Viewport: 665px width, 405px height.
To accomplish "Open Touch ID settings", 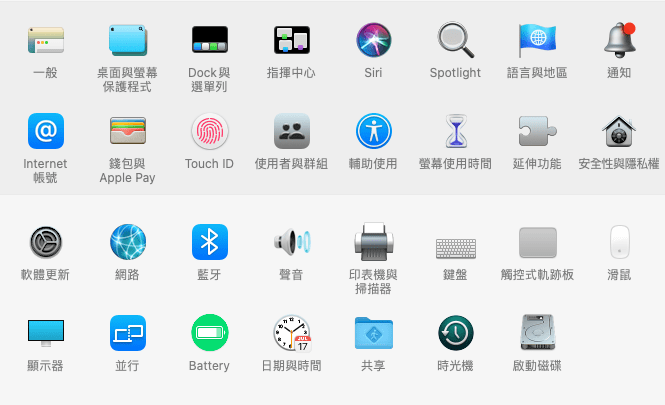I will [209, 131].
